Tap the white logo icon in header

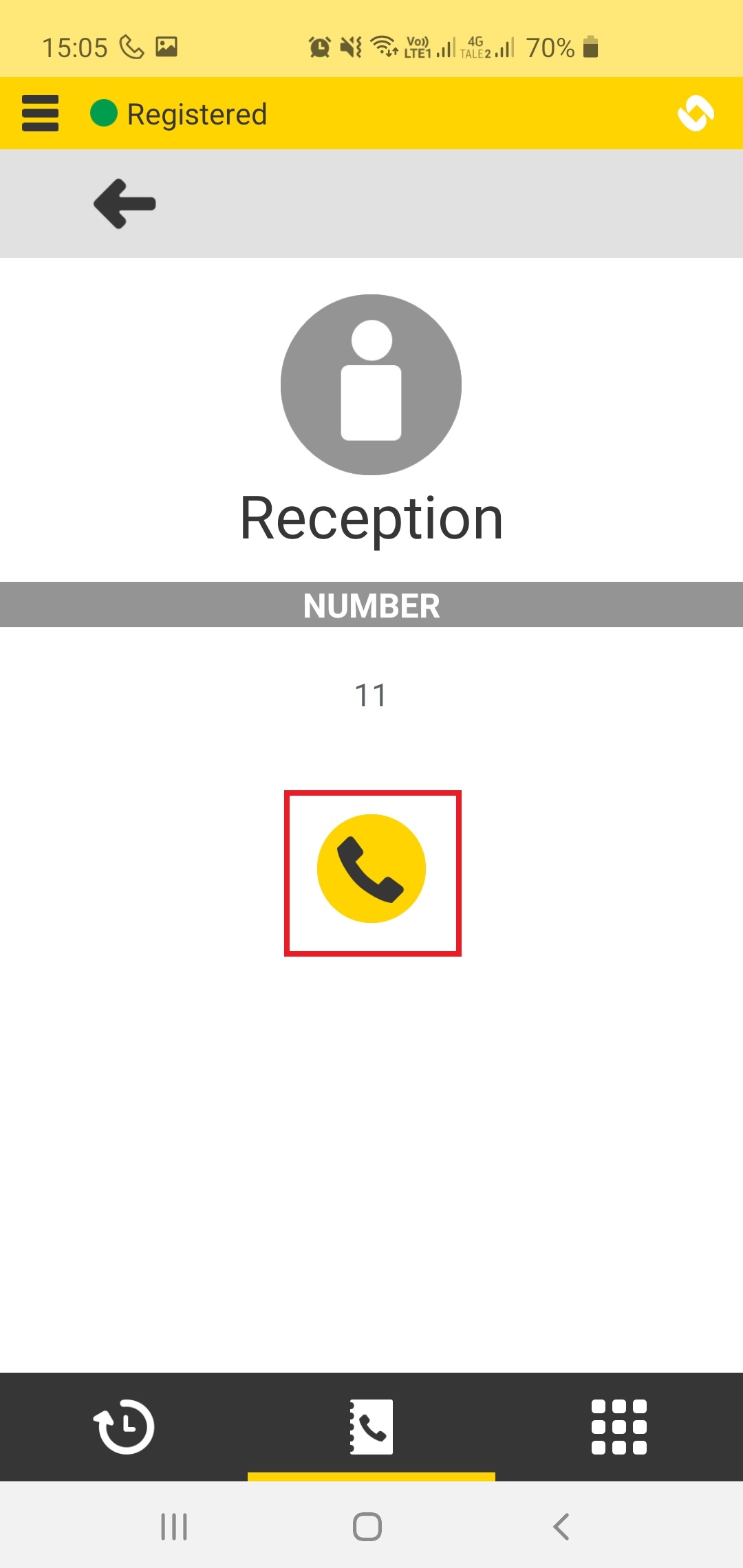696,113
